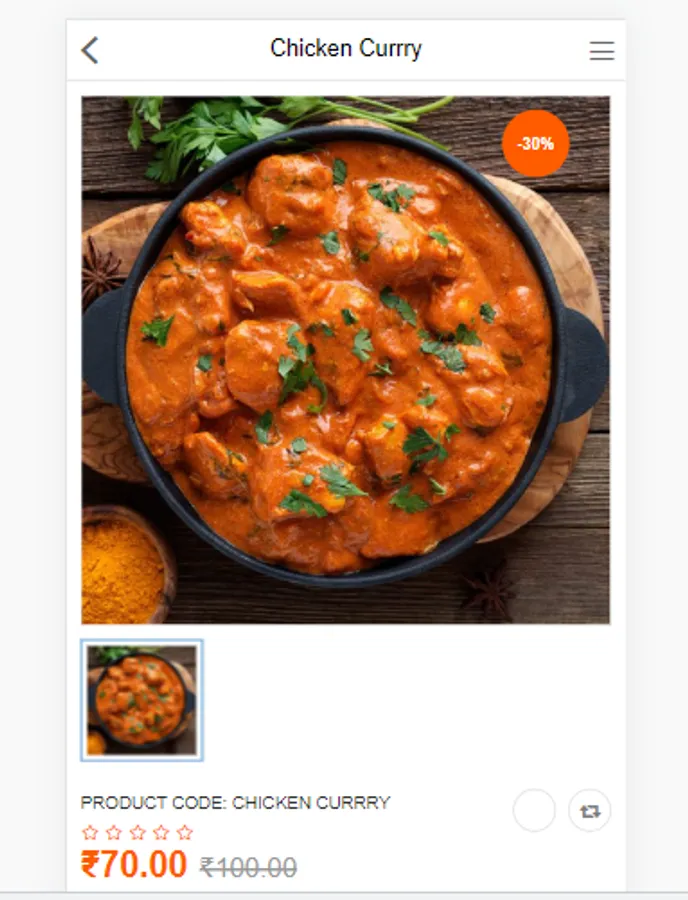
Task: Open the large Chicken Currry product image
Action: tap(345, 360)
